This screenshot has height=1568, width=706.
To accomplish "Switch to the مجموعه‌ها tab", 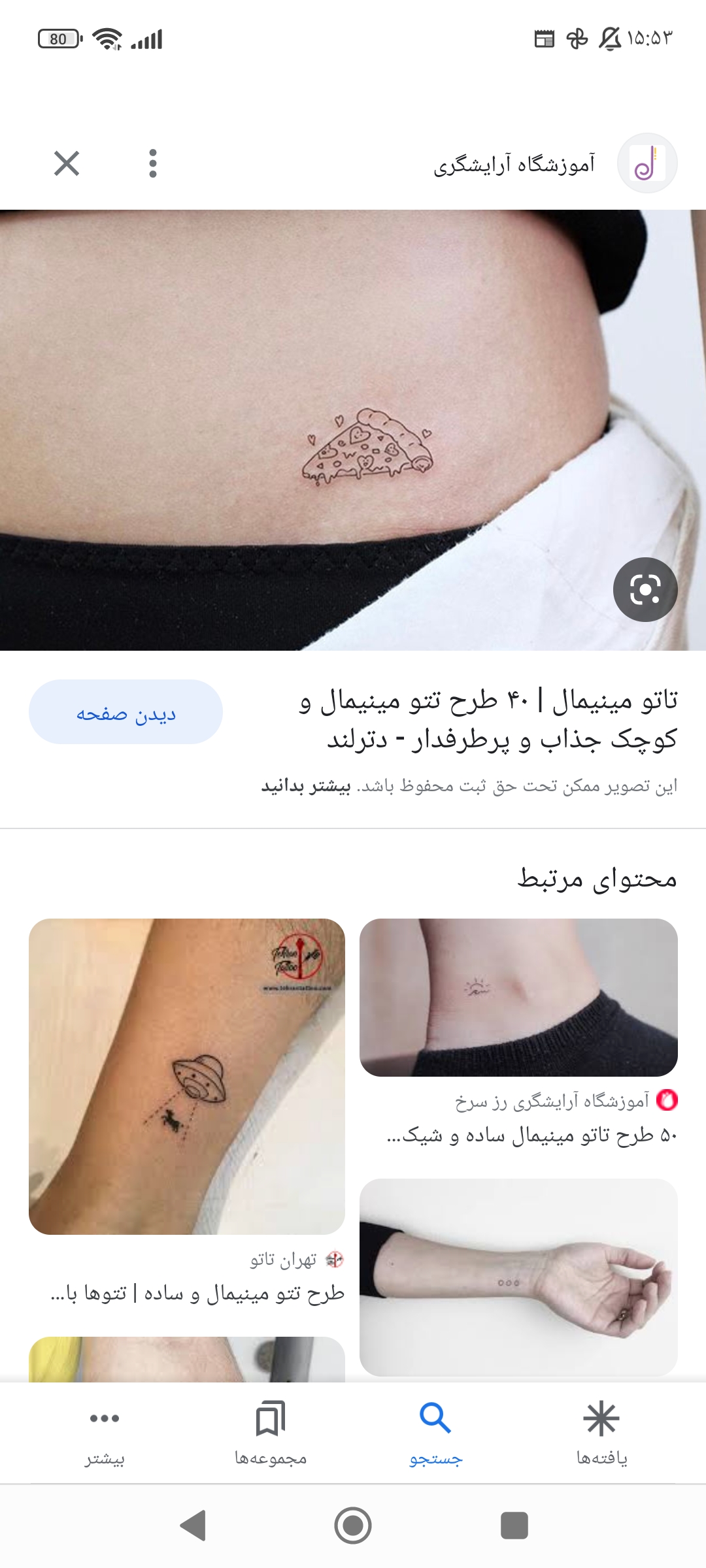I will [x=271, y=1431].
